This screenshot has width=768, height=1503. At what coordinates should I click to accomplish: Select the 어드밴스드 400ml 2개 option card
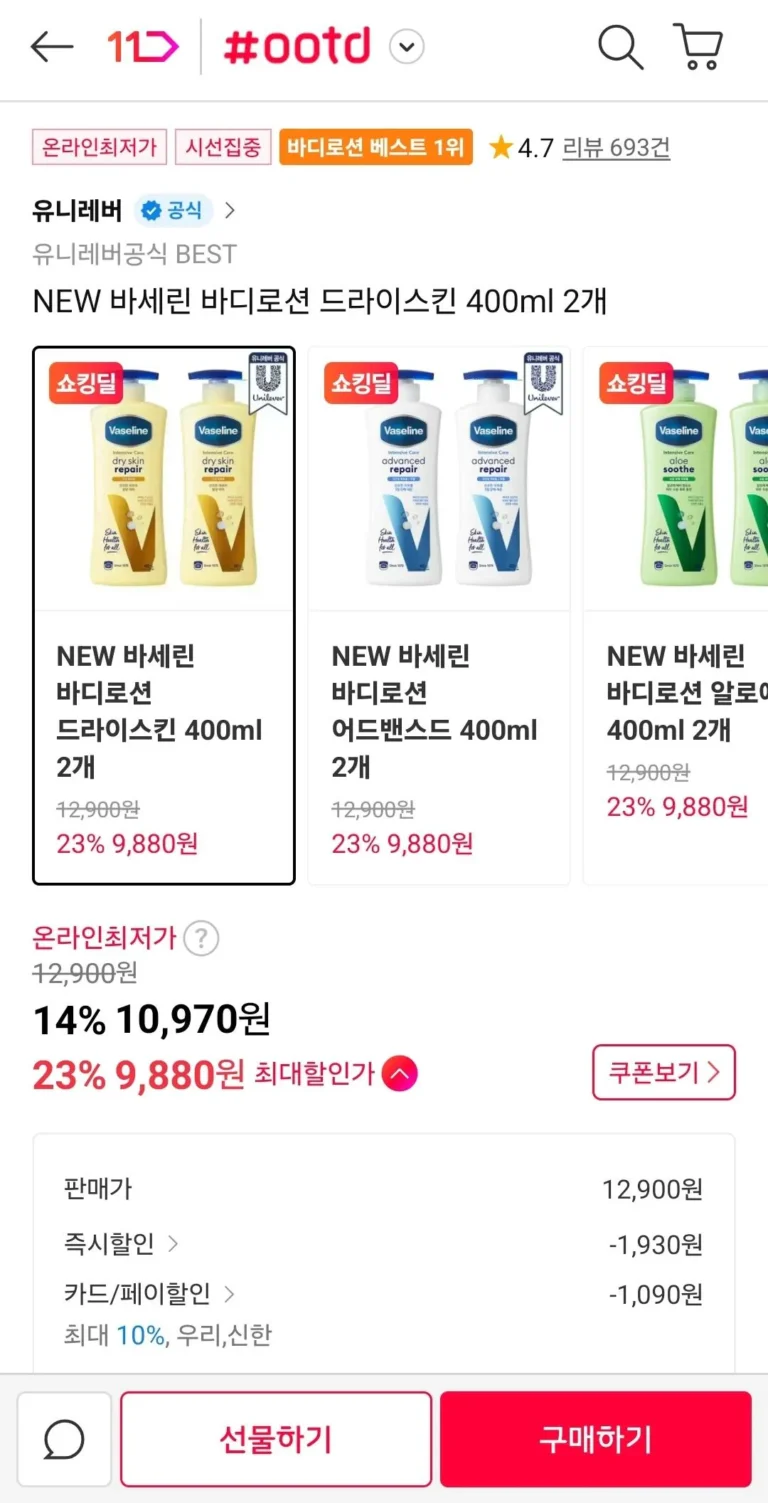tap(439, 615)
